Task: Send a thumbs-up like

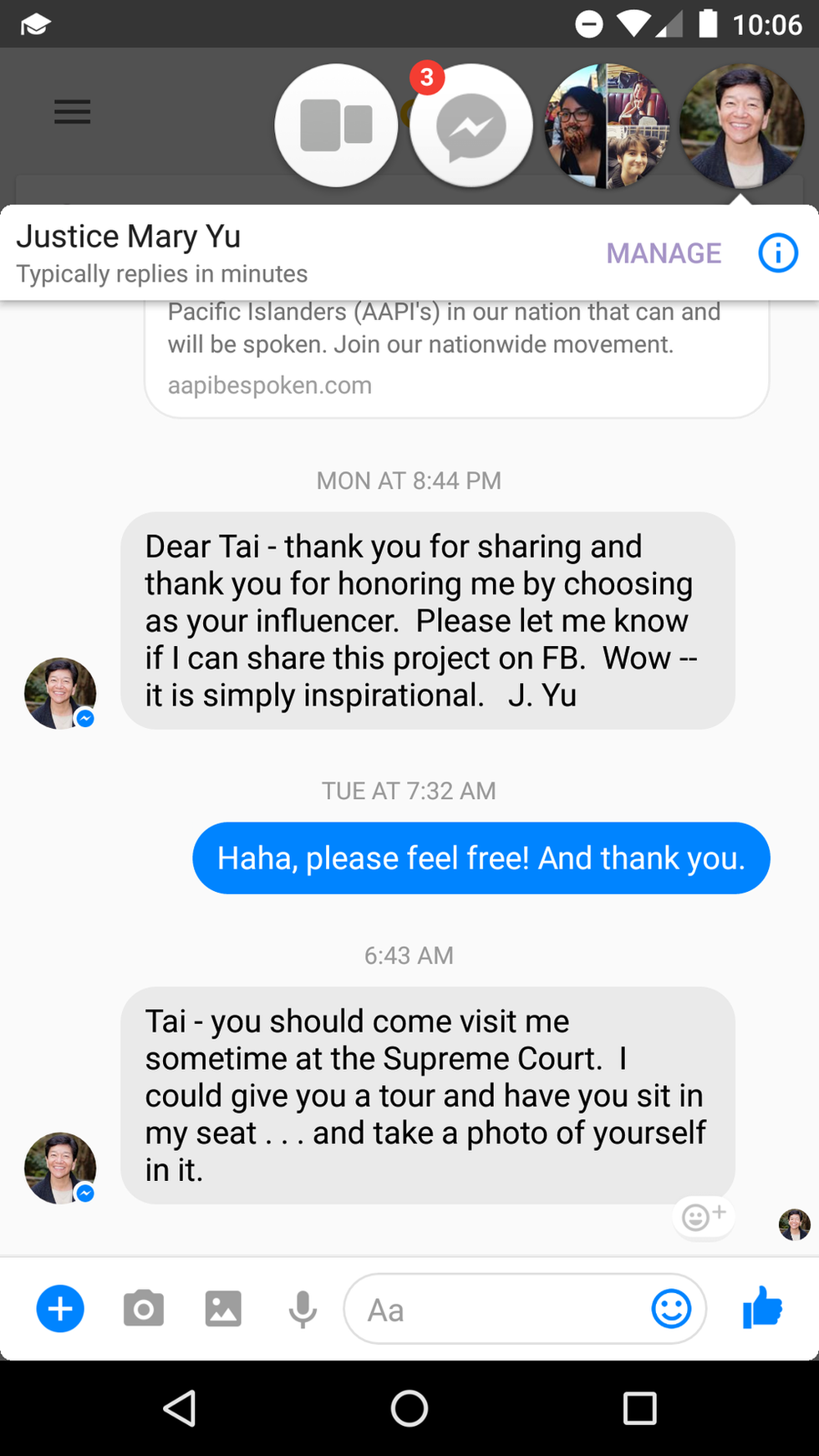Action: [761, 1307]
